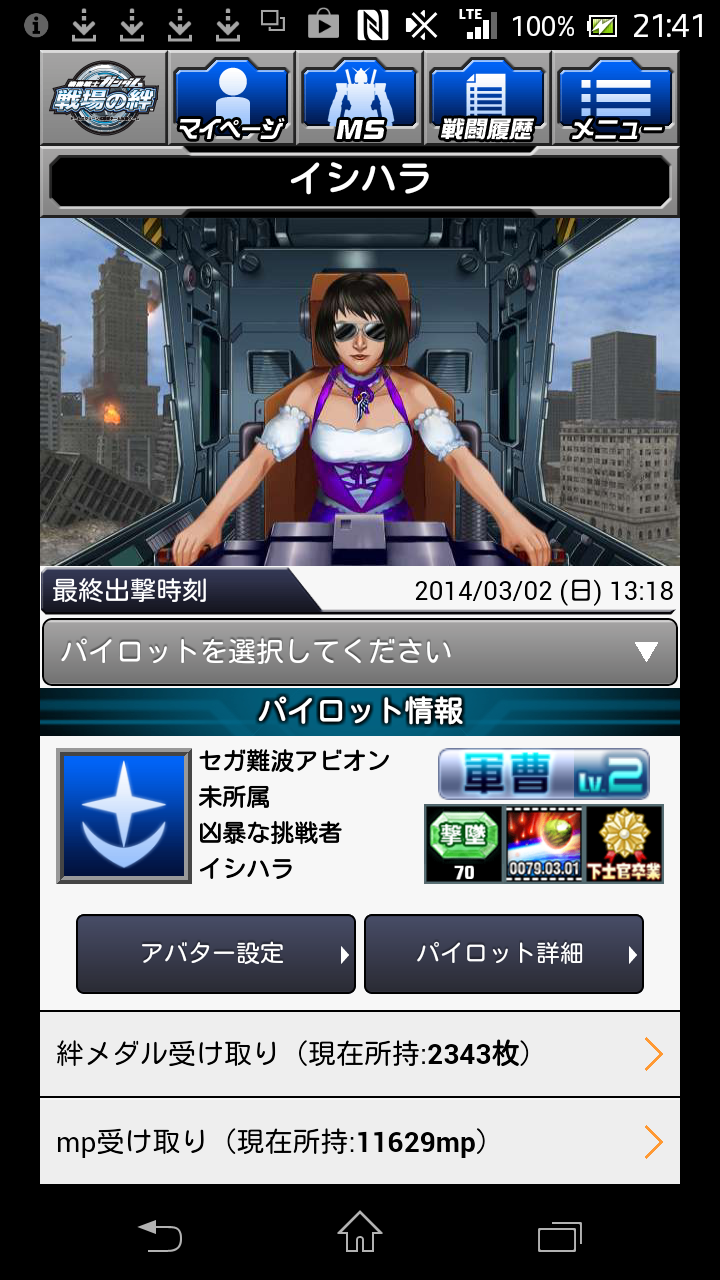Go back with the system back button
Image resolution: width=720 pixels, height=1280 pixels.
tap(160, 1236)
